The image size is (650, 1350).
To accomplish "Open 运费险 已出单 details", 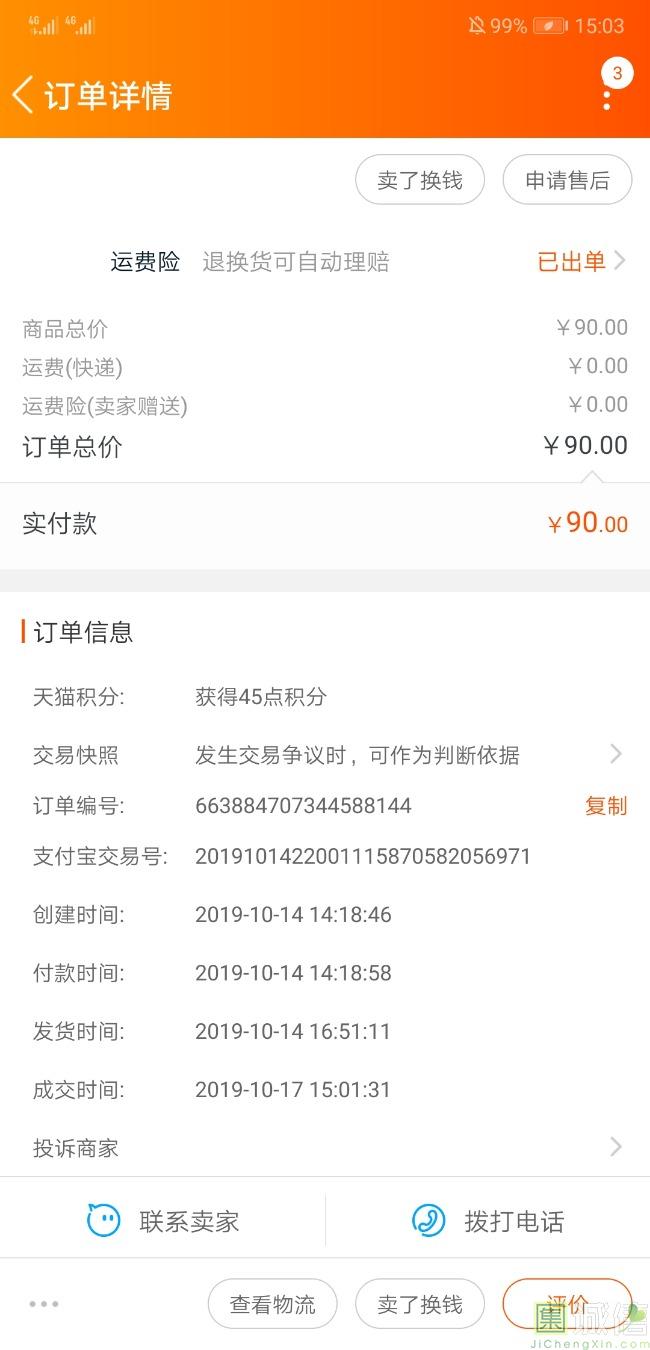I will click(582, 262).
